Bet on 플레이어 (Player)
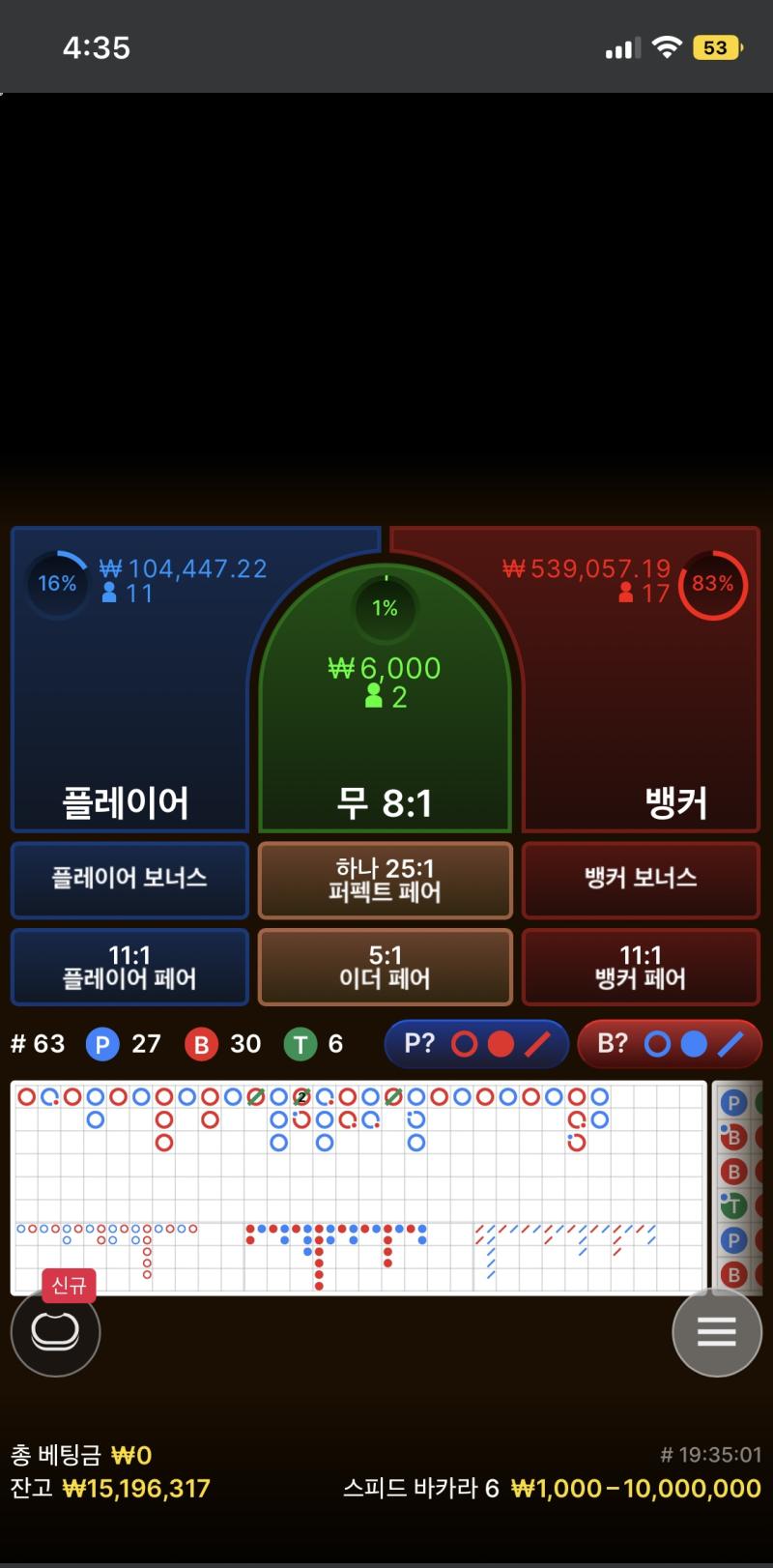773x1568 pixels. (129, 679)
